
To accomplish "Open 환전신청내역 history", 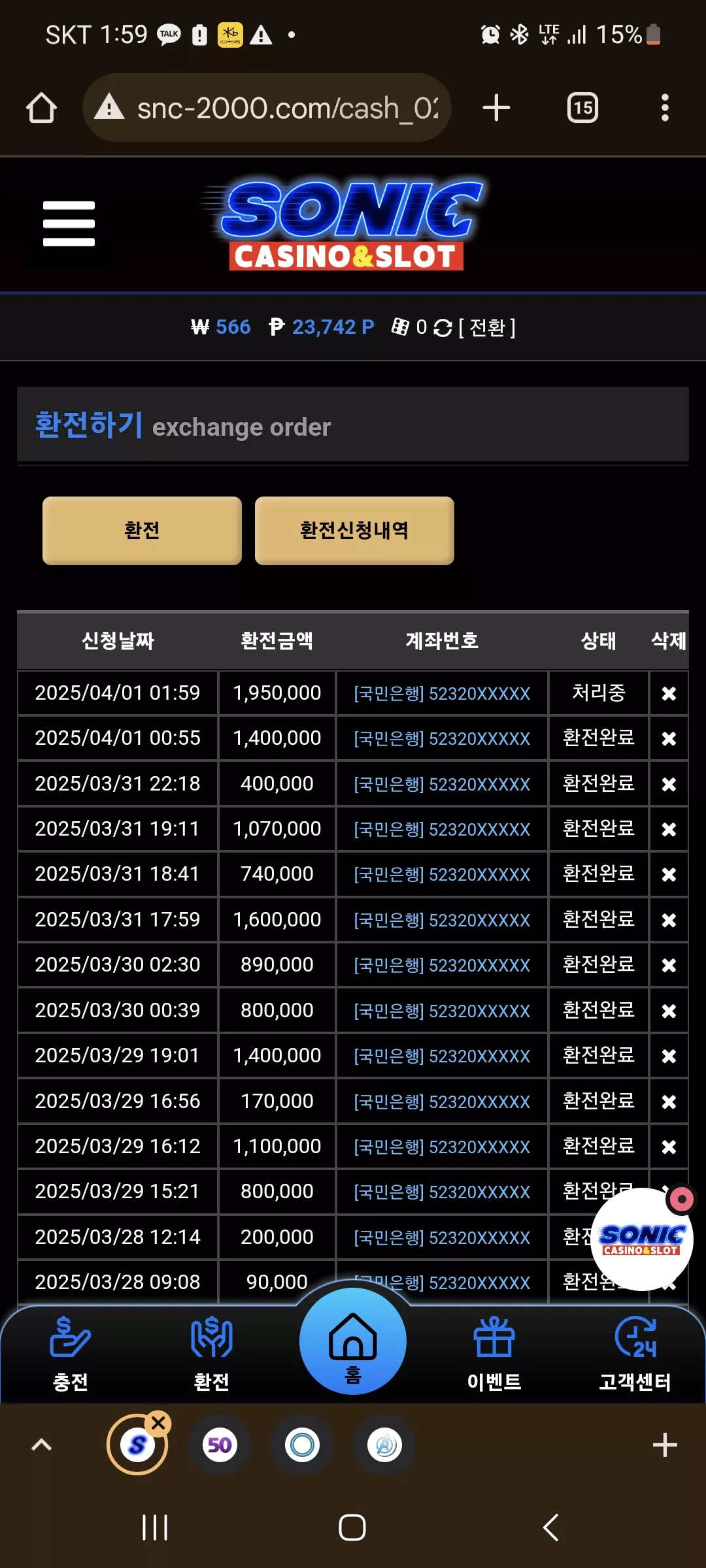I will pos(354,531).
